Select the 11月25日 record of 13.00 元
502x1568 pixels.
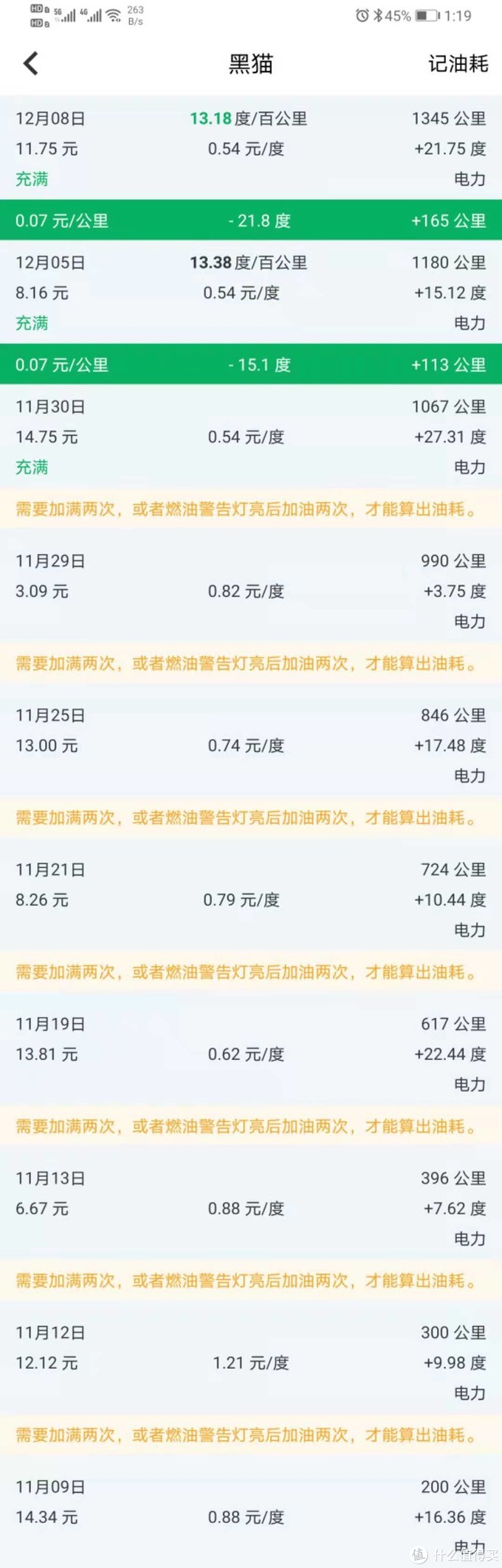click(251, 745)
